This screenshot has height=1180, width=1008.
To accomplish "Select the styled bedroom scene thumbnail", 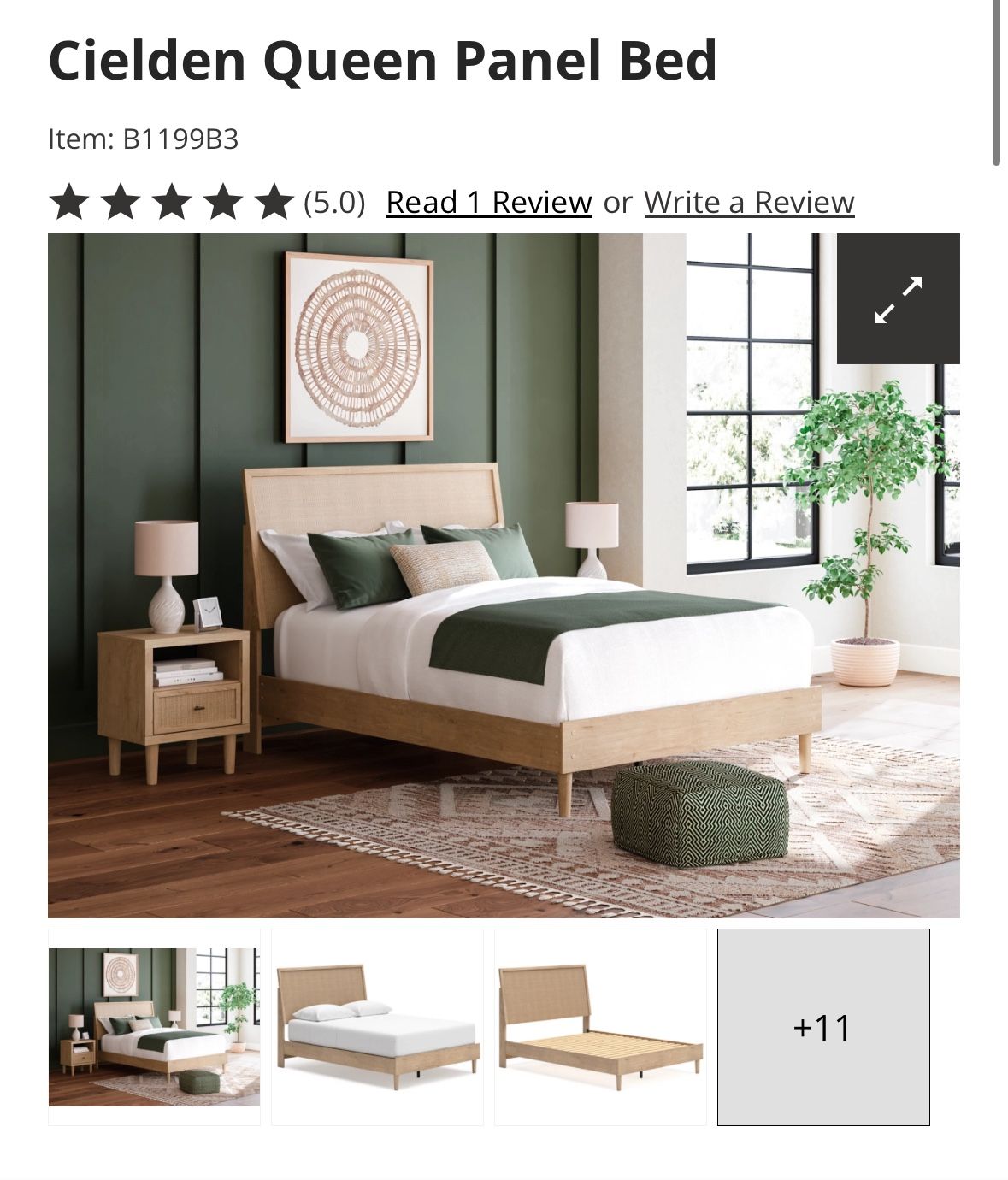I will click(x=154, y=1027).
